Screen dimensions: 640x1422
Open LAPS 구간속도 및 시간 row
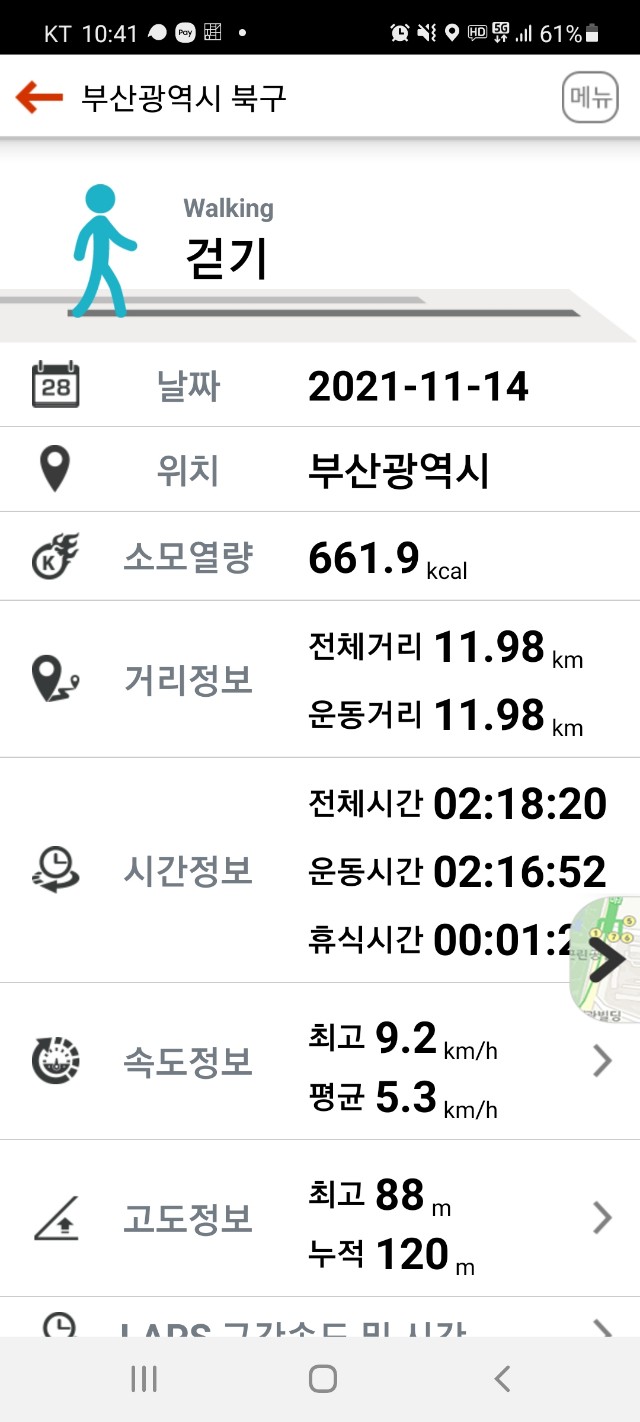pyautogui.click(x=320, y=1325)
